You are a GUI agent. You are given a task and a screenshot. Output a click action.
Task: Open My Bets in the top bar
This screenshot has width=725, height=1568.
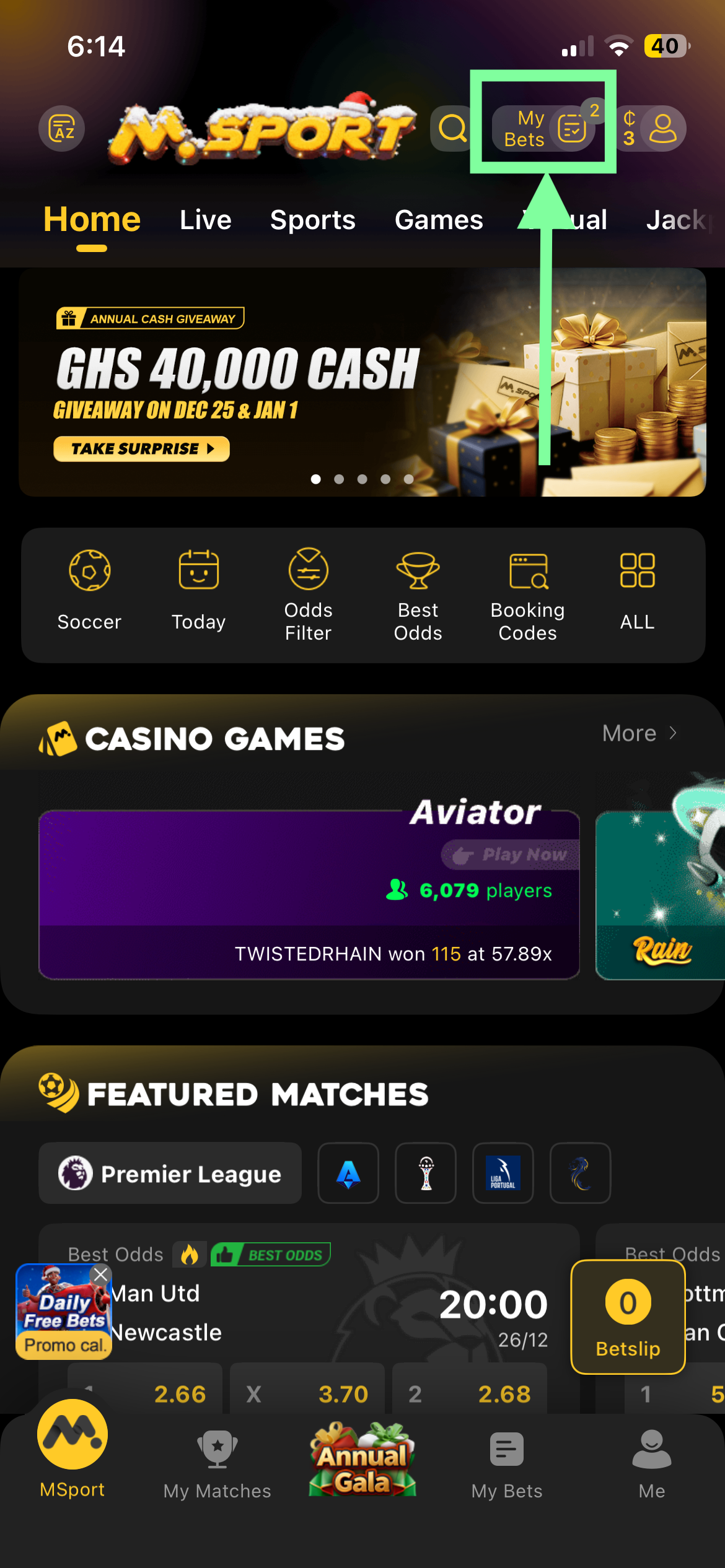point(543,128)
